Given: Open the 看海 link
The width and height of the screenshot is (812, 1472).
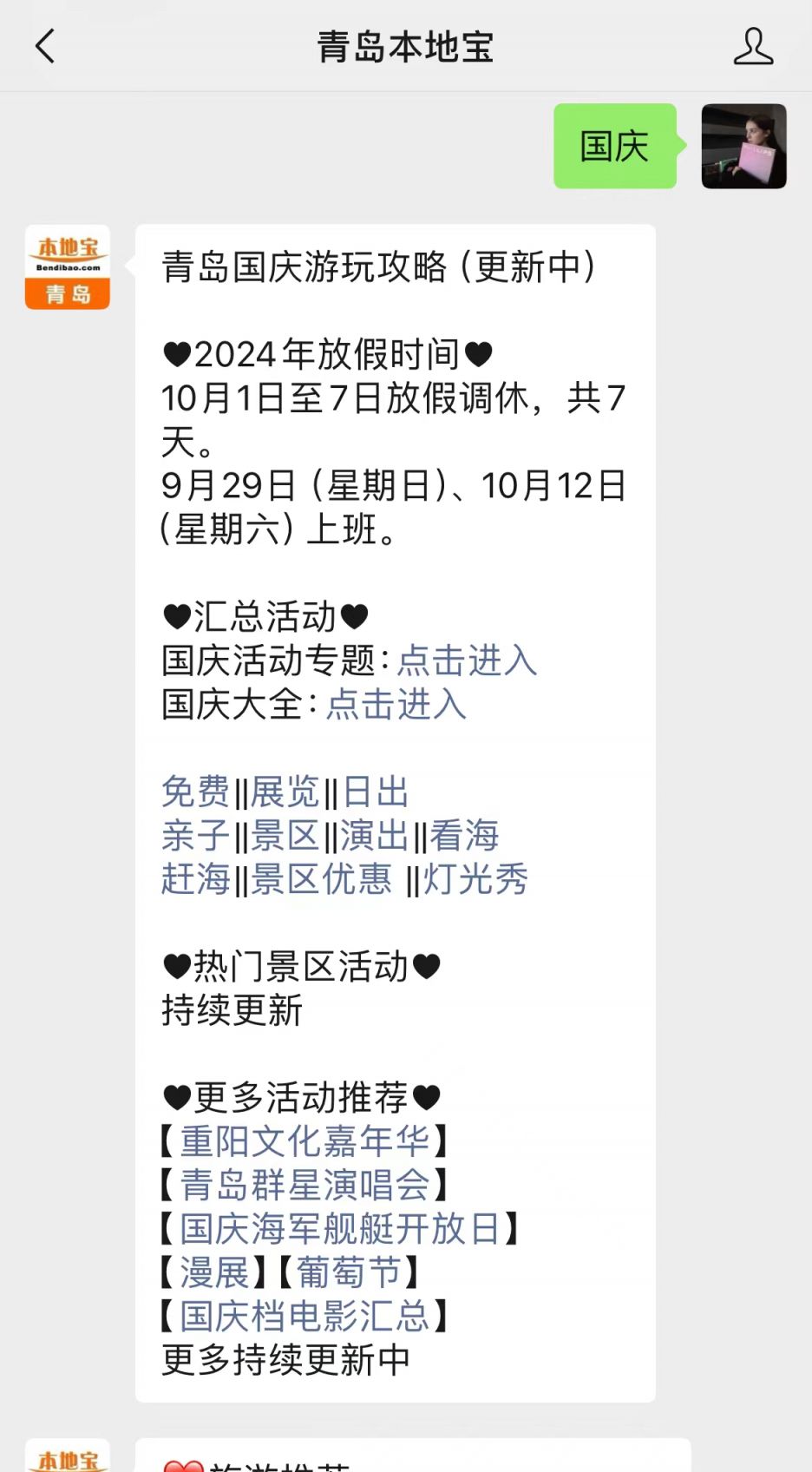Looking at the screenshot, I should click(x=464, y=836).
